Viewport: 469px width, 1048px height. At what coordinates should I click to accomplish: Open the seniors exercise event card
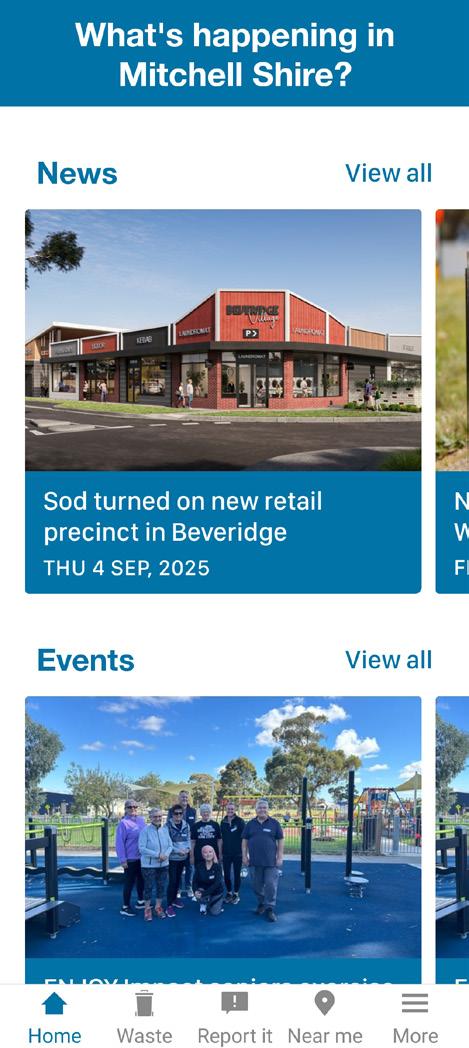point(223,839)
